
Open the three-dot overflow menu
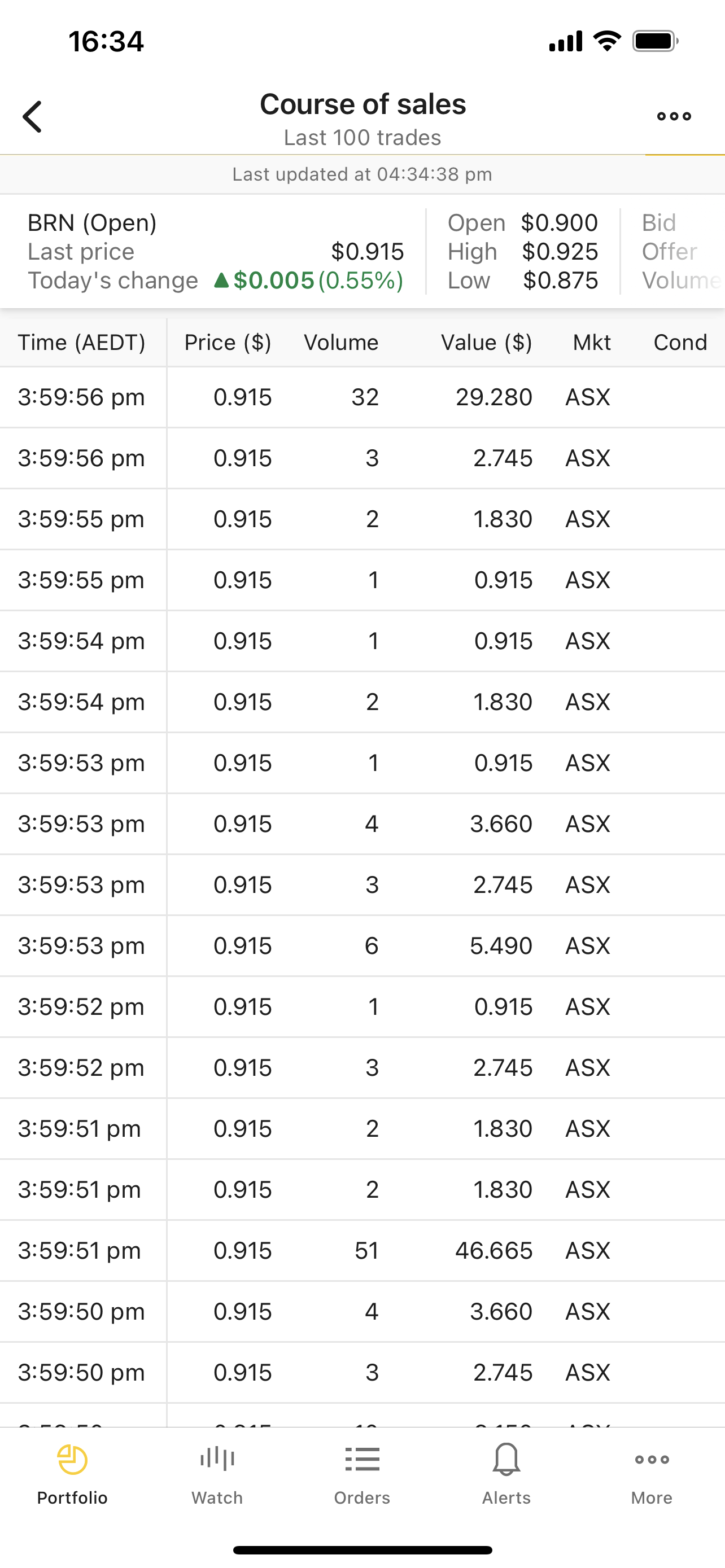pyautogui.click(x=674, y=116)
